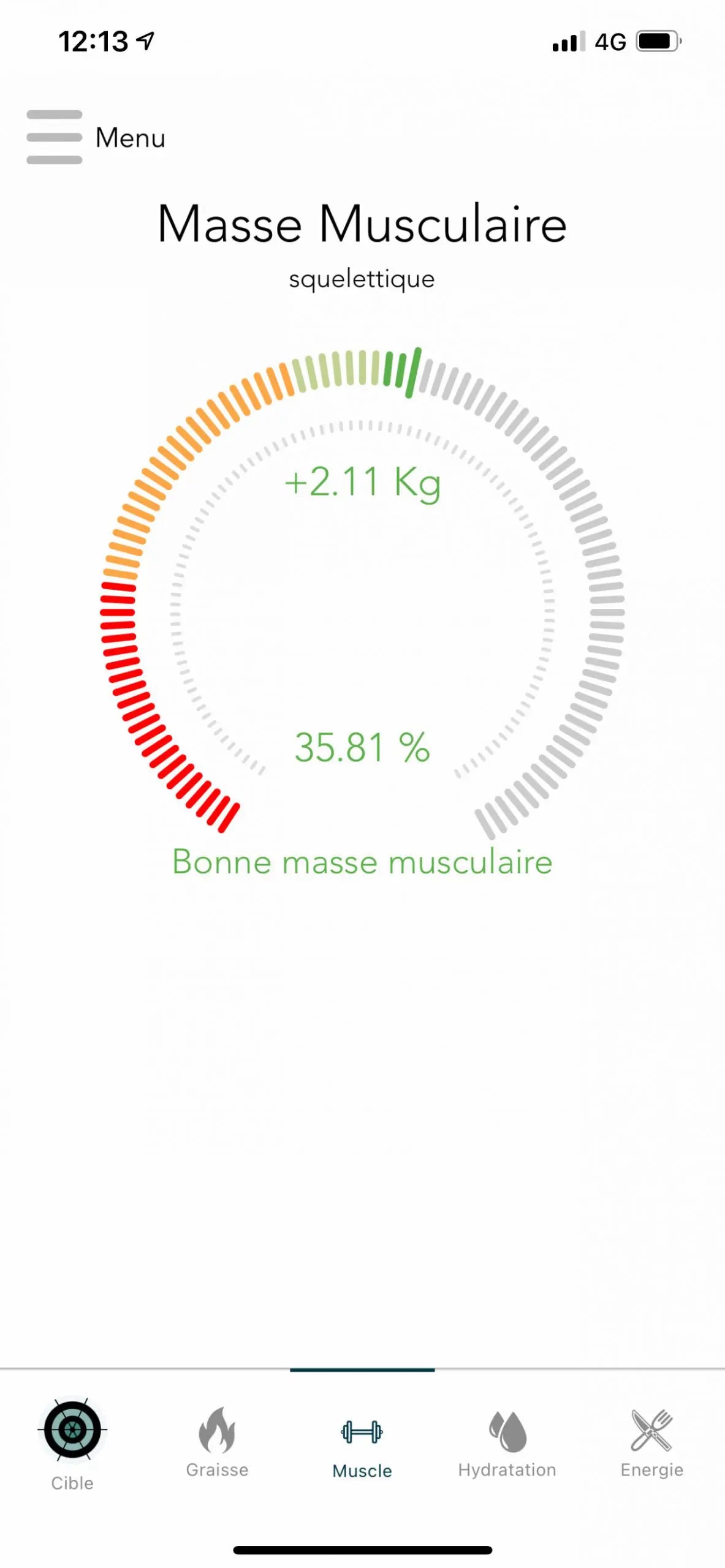Open the Hydratation tab

click(x=507, y=1442)
